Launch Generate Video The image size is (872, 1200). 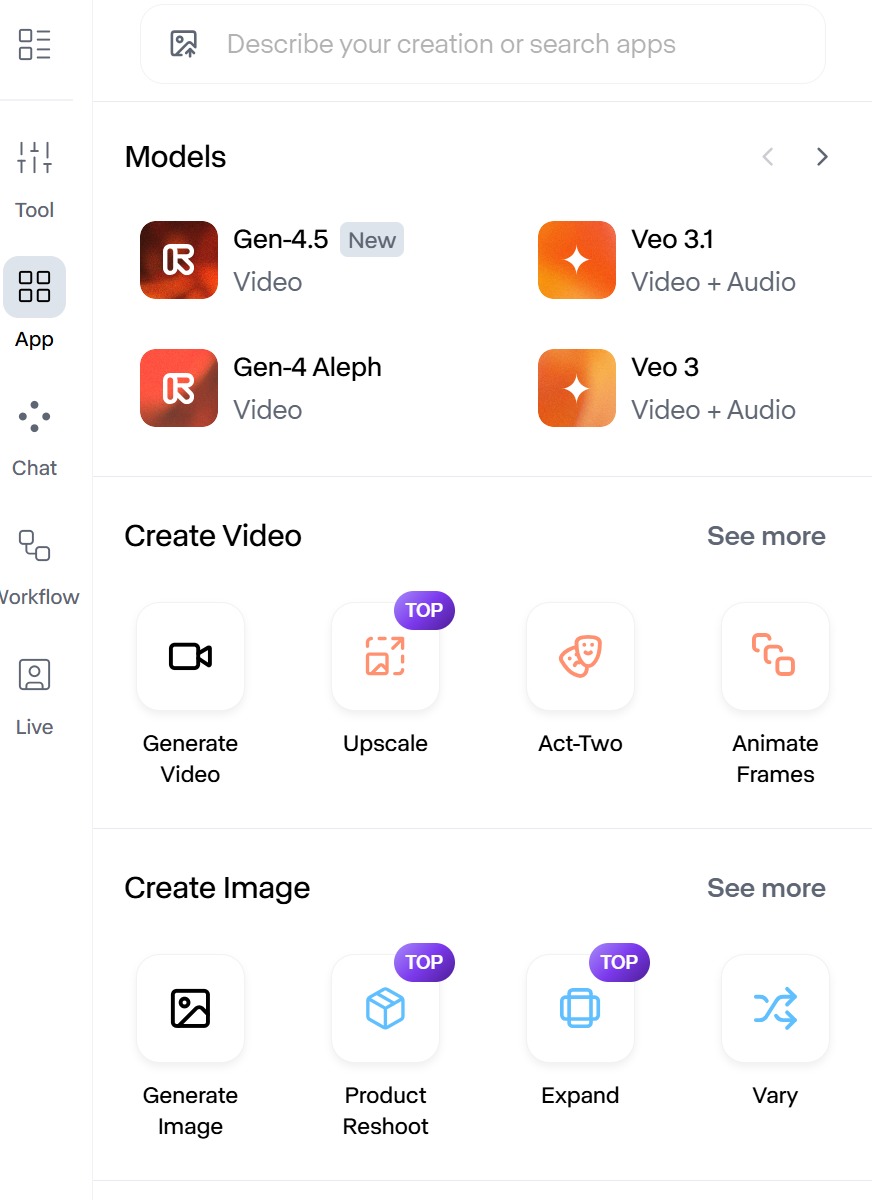[191, 657]
